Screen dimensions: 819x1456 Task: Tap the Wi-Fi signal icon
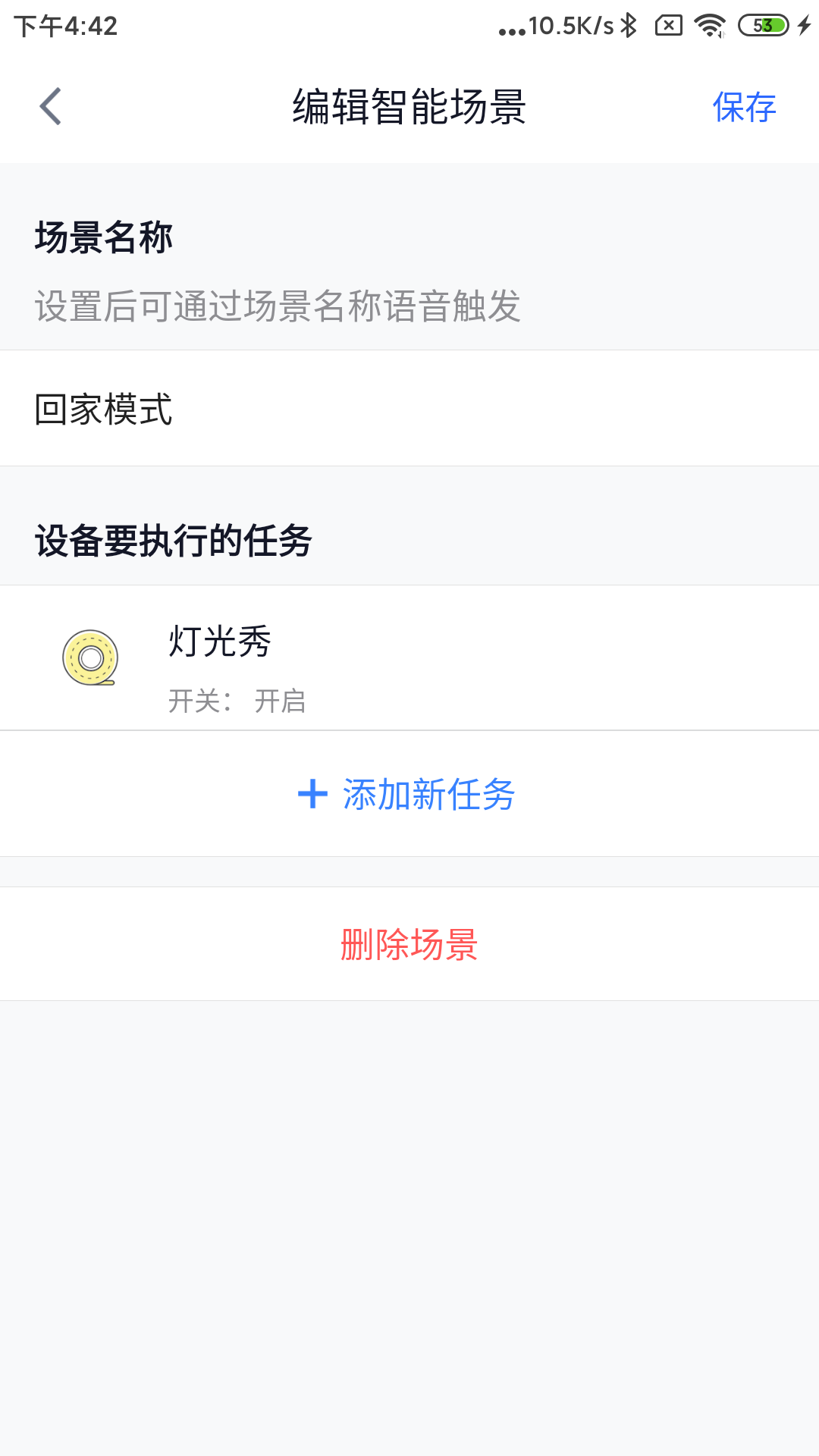point(709,24)
